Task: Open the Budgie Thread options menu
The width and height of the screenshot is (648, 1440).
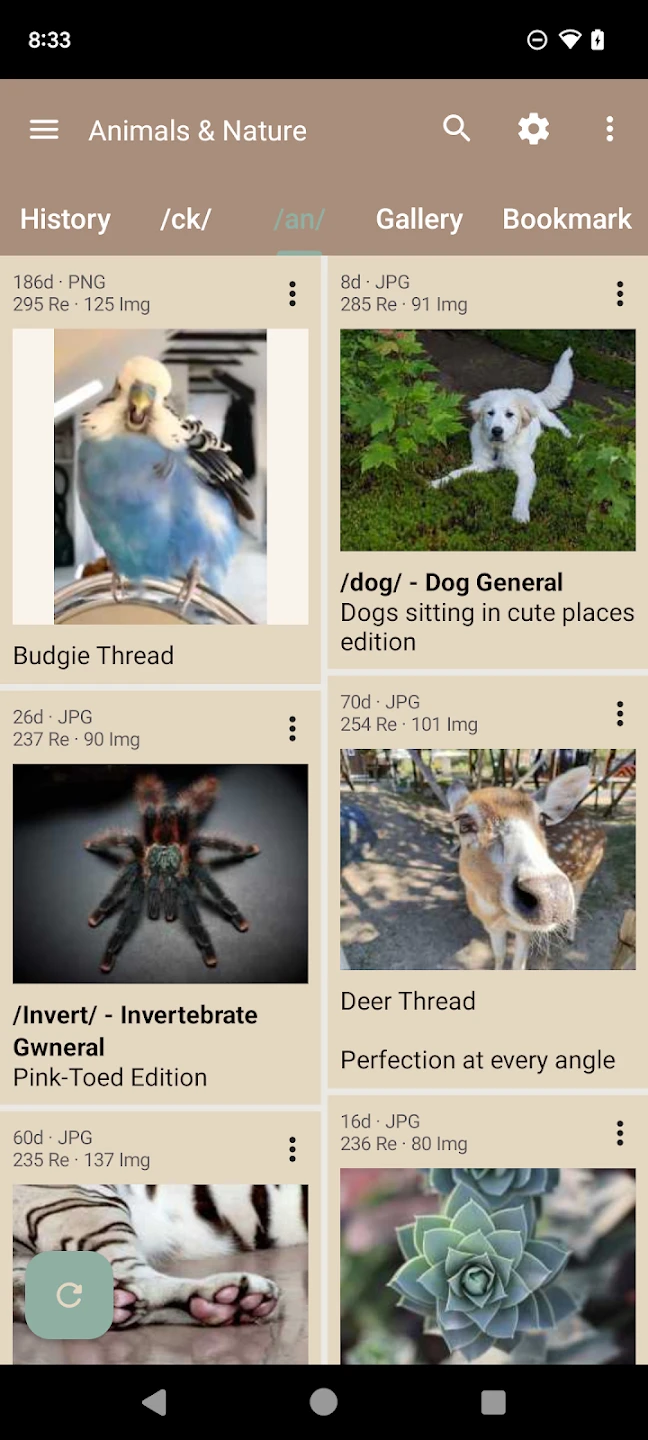Action: pos(292,293)
